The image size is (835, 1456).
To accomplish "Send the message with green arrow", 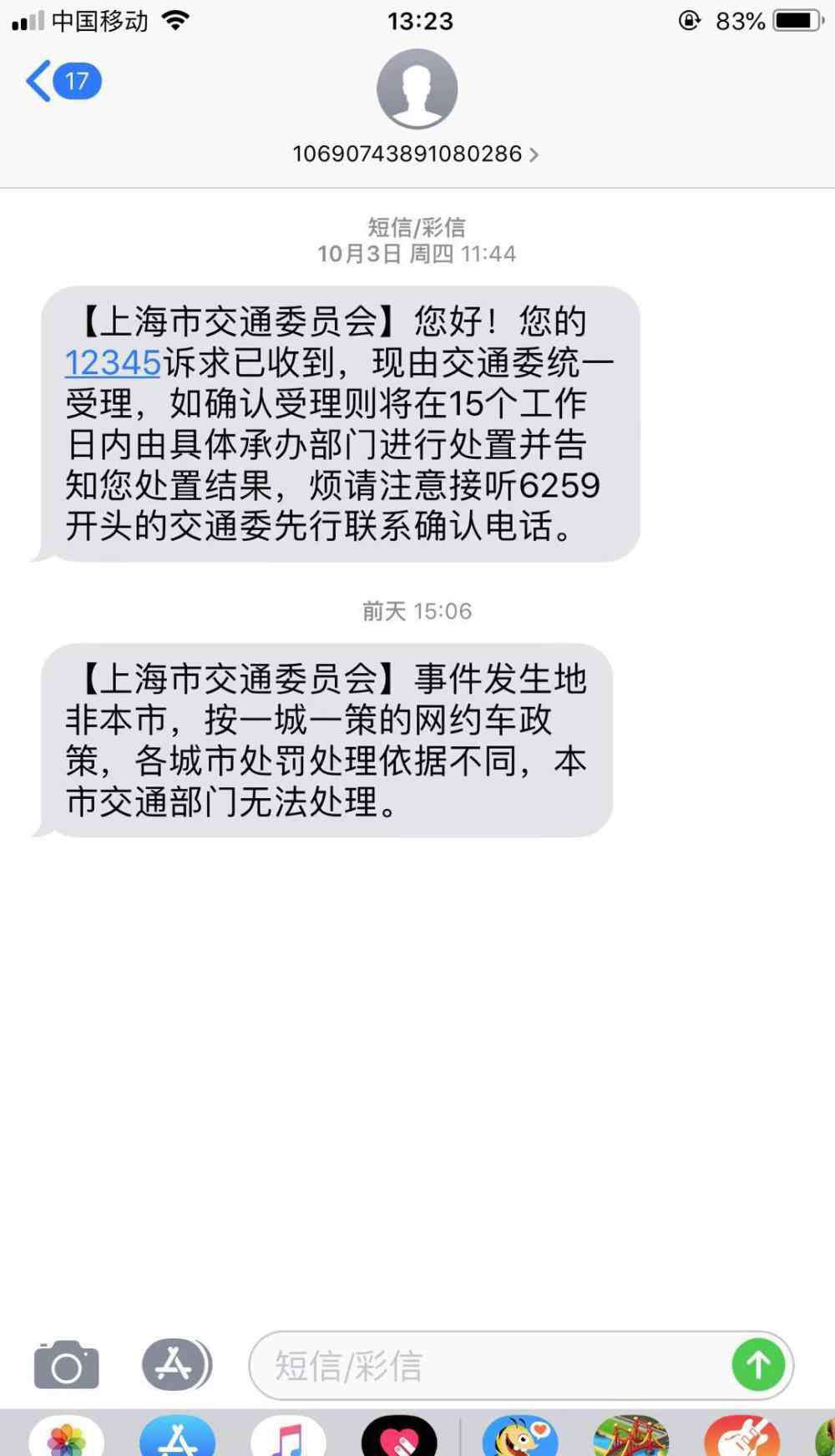I will [758, 1365].
